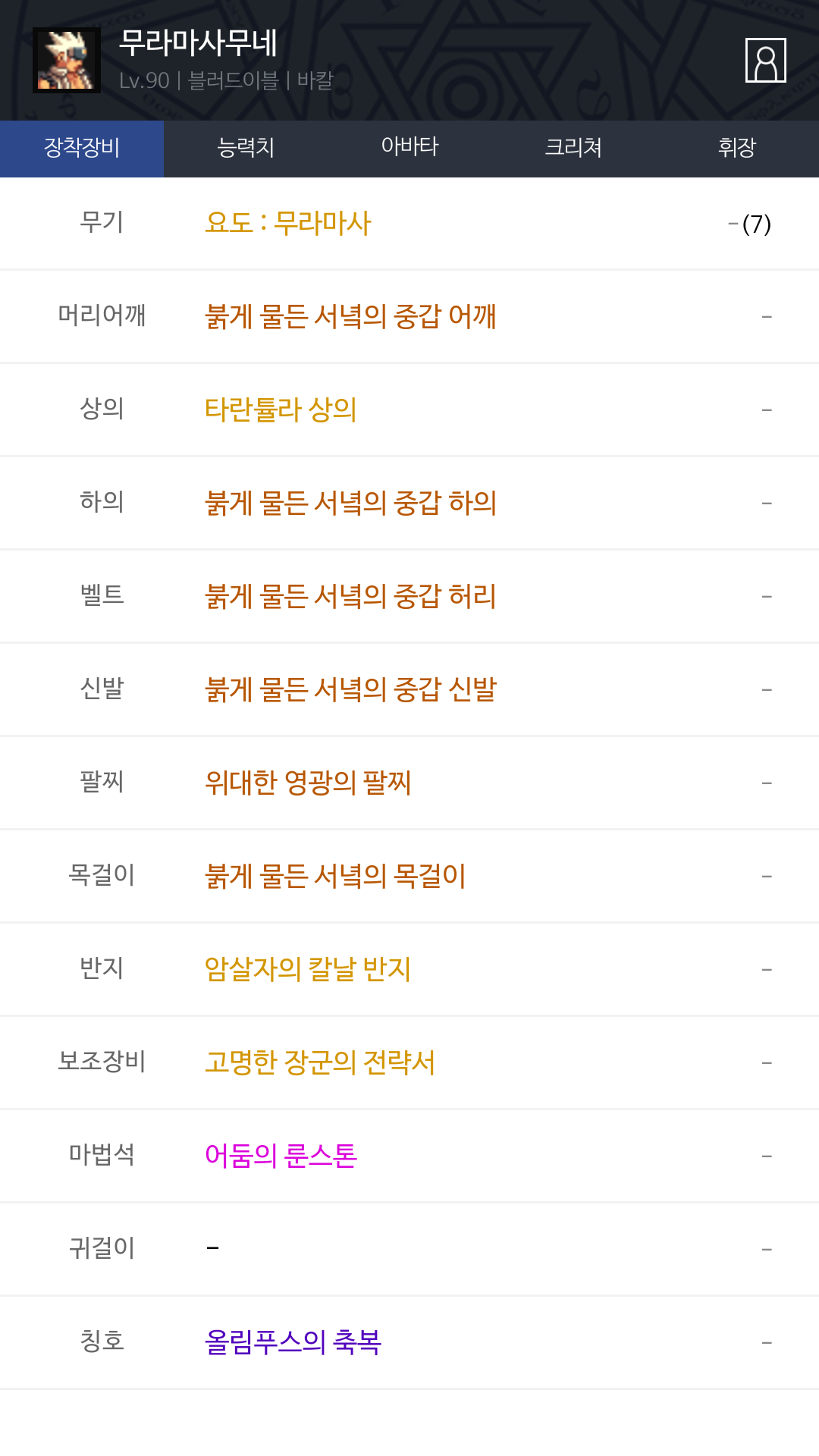Open 고명한 장군의 전략서 item
The height and width of the screenshot is (1456, 819).
click(320, 1062)
